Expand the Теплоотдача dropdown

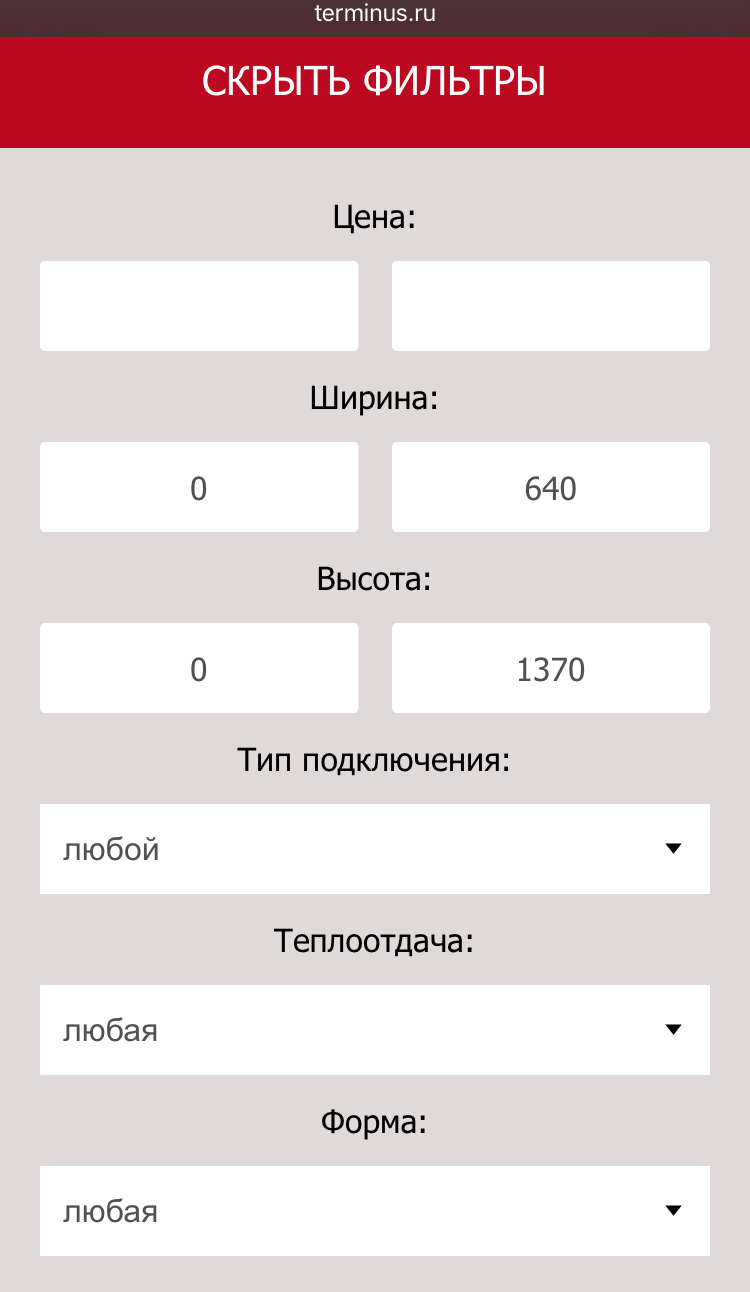(375, 1030)
